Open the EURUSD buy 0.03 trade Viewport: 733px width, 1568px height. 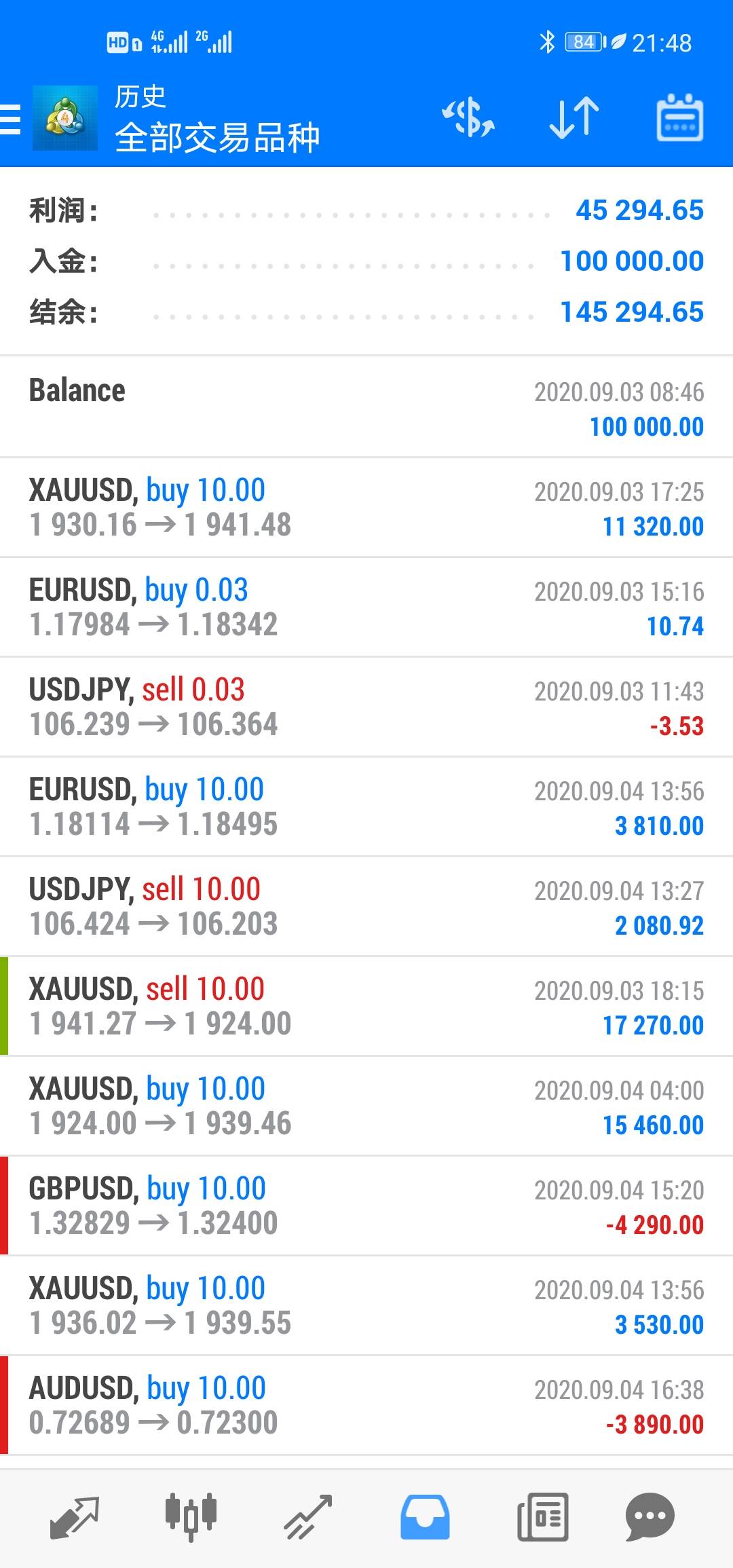click(366, 608)
